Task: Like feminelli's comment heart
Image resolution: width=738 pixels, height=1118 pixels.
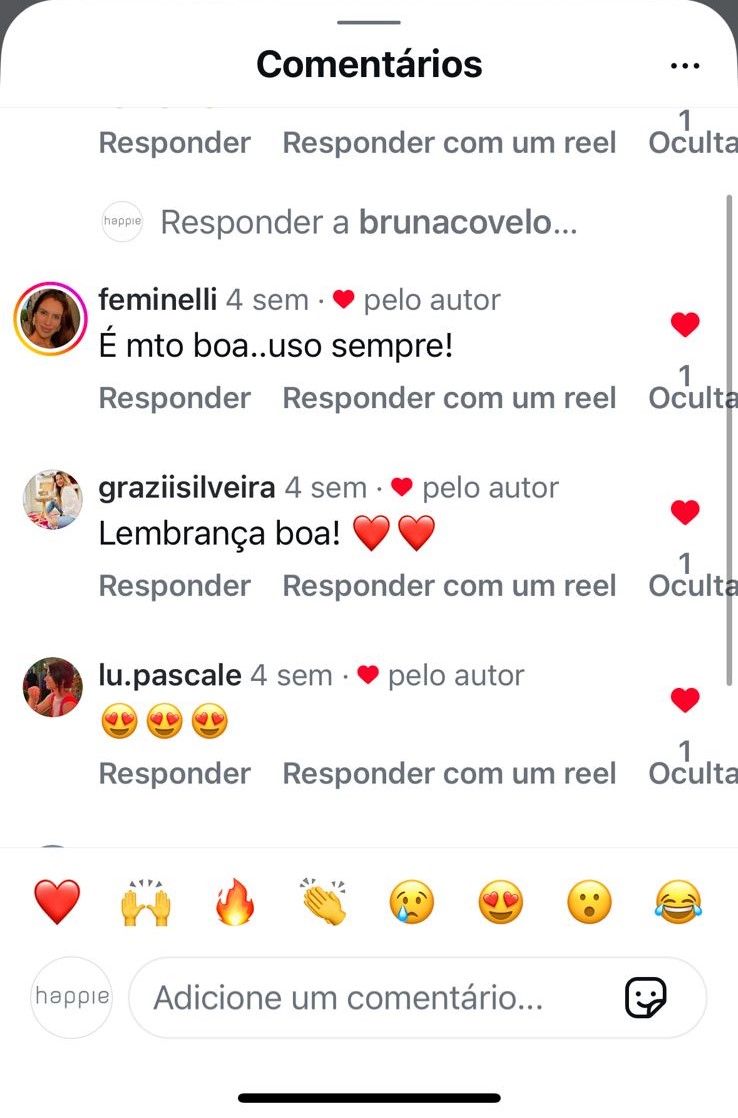Action: [685, 324]
